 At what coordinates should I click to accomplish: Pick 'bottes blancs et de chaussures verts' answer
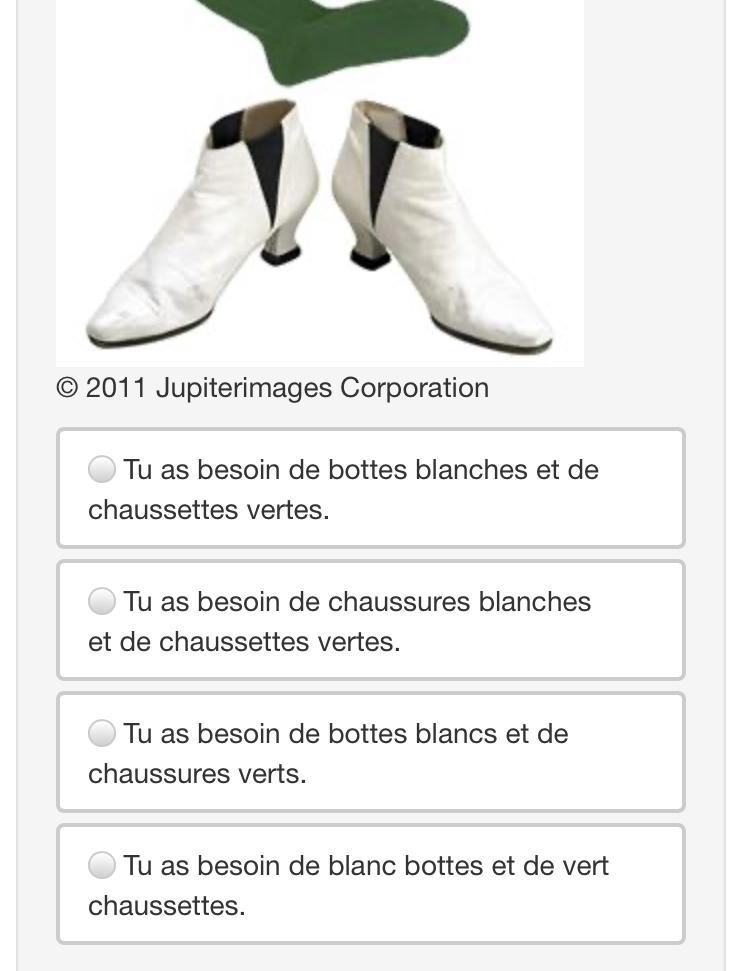102,733
